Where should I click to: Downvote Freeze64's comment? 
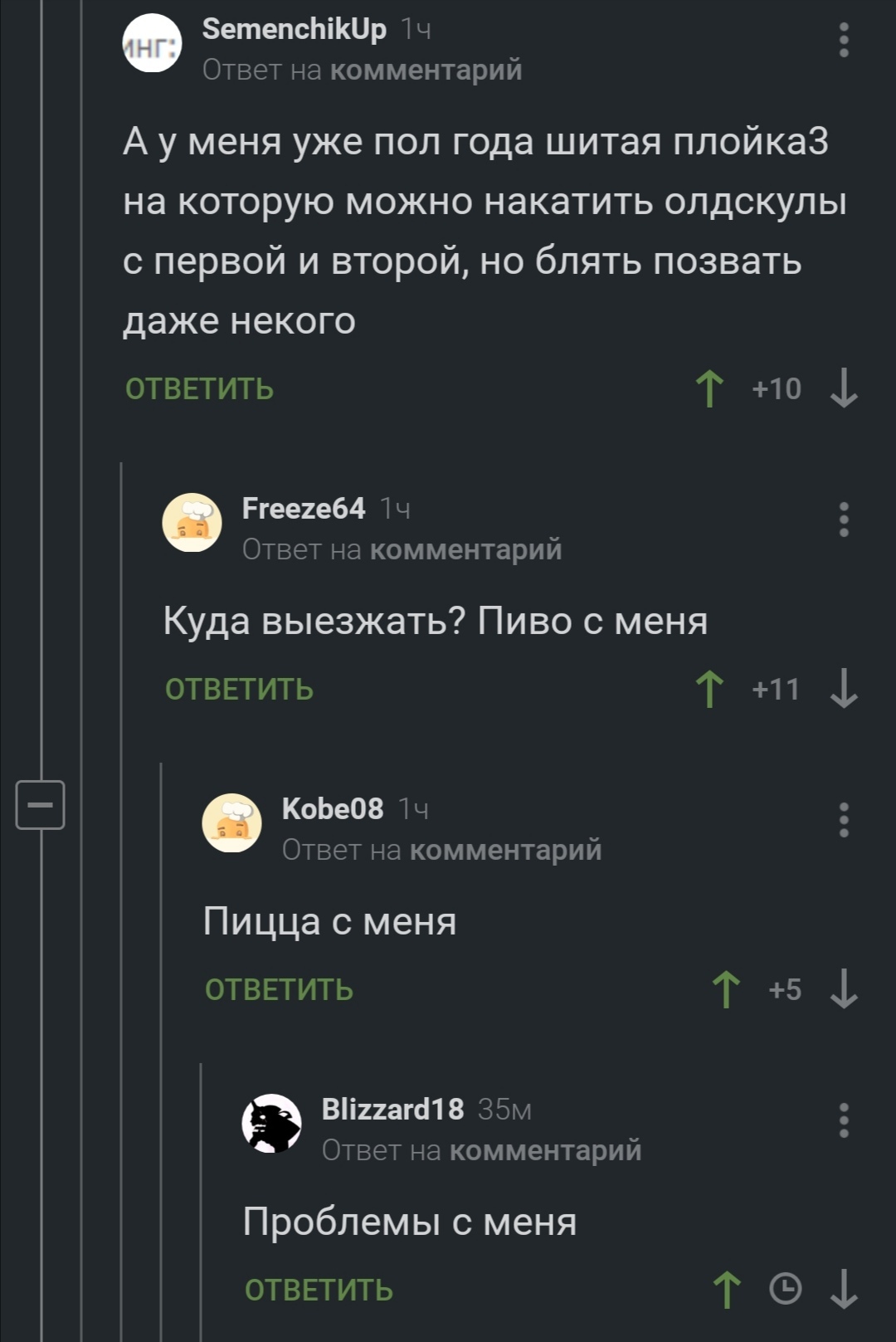844,689
